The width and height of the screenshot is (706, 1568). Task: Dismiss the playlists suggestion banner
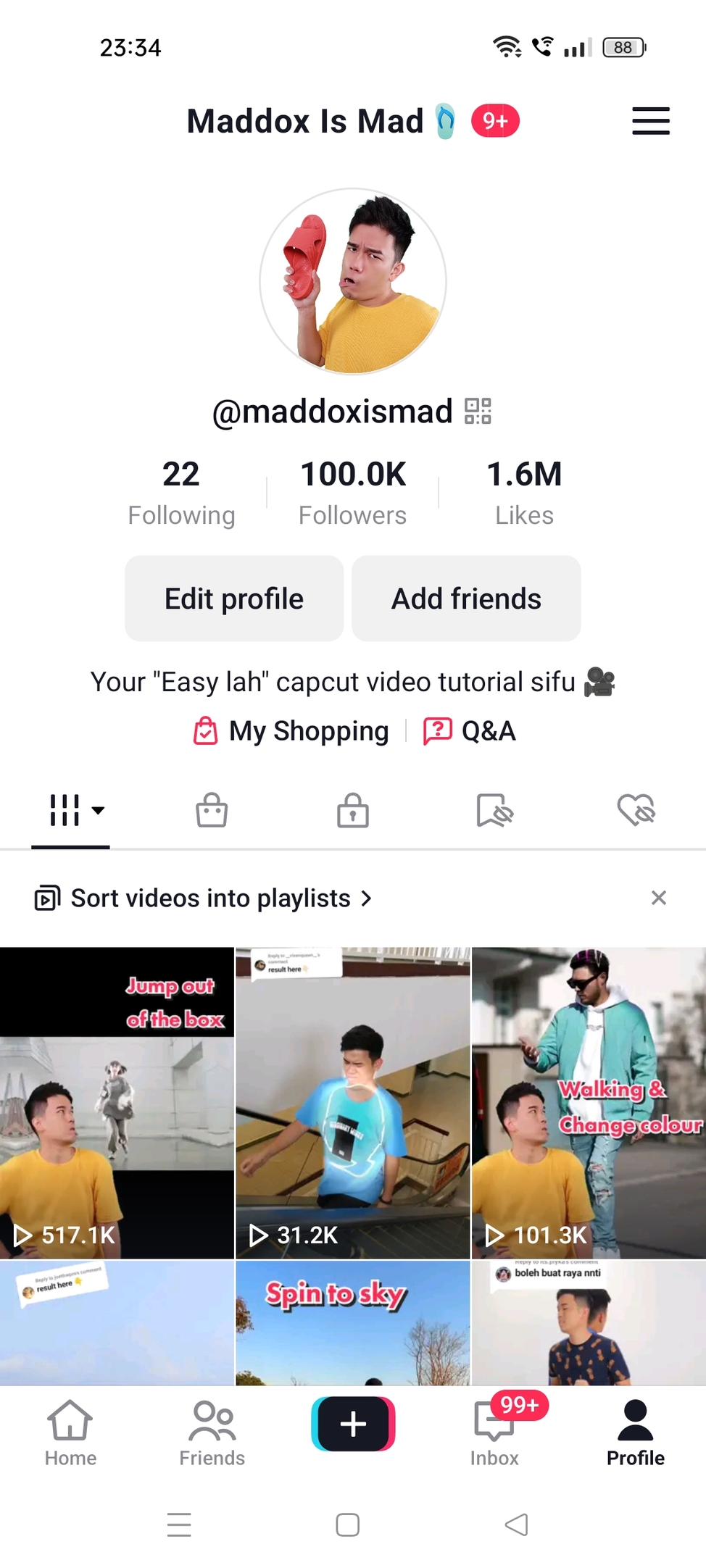point(658,898)
